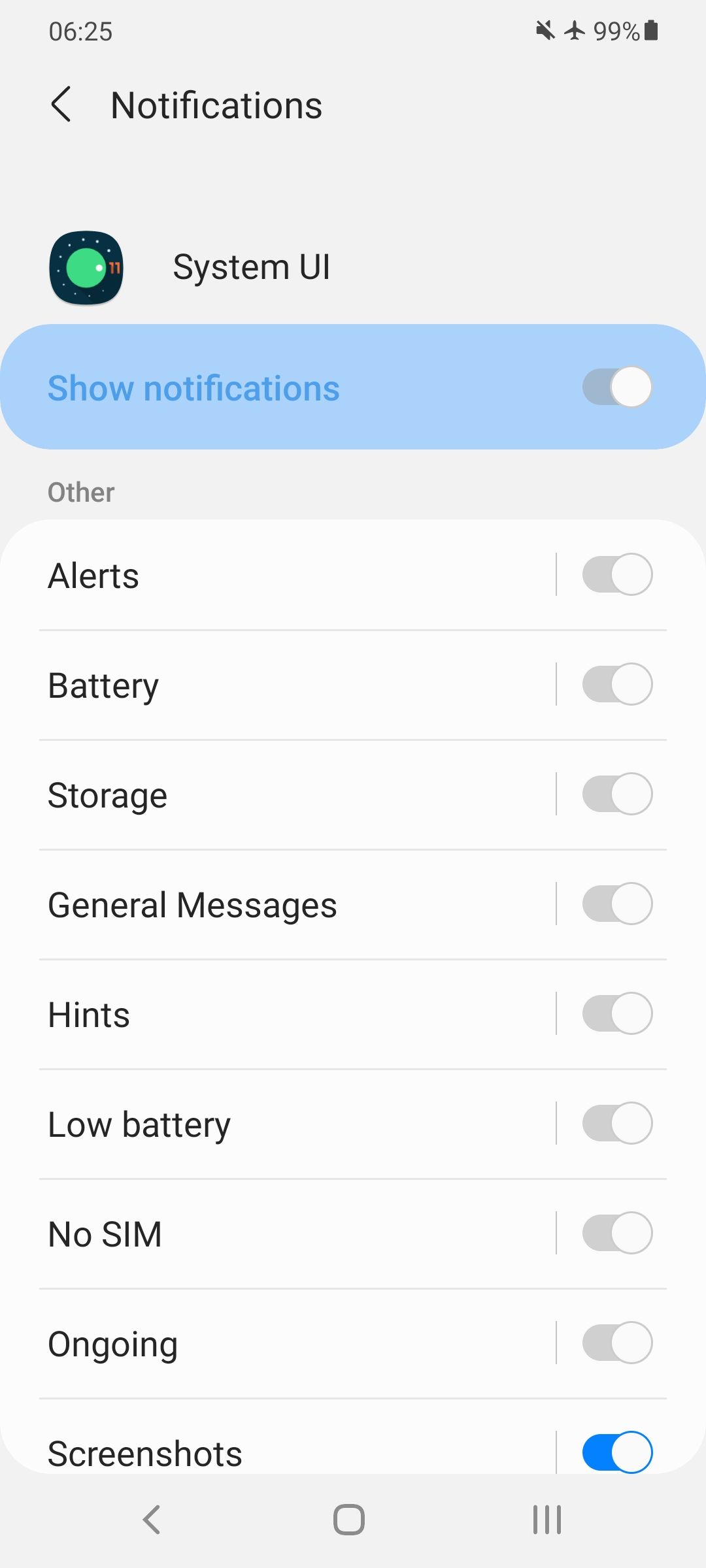
Task: Toggle the Storage switch
Action: click(617, 794)
